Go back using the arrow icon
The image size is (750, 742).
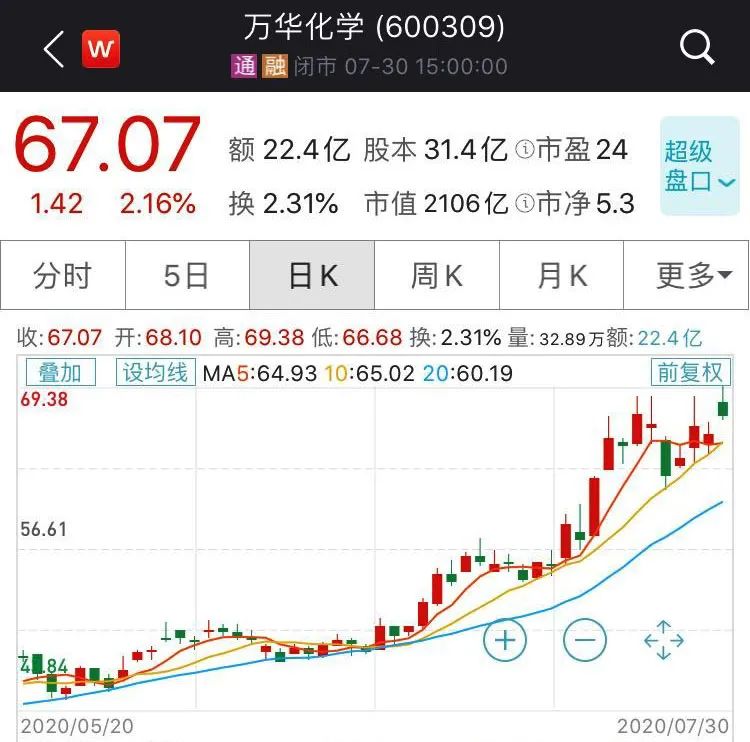pyautogui.click(x=54, y=48)
